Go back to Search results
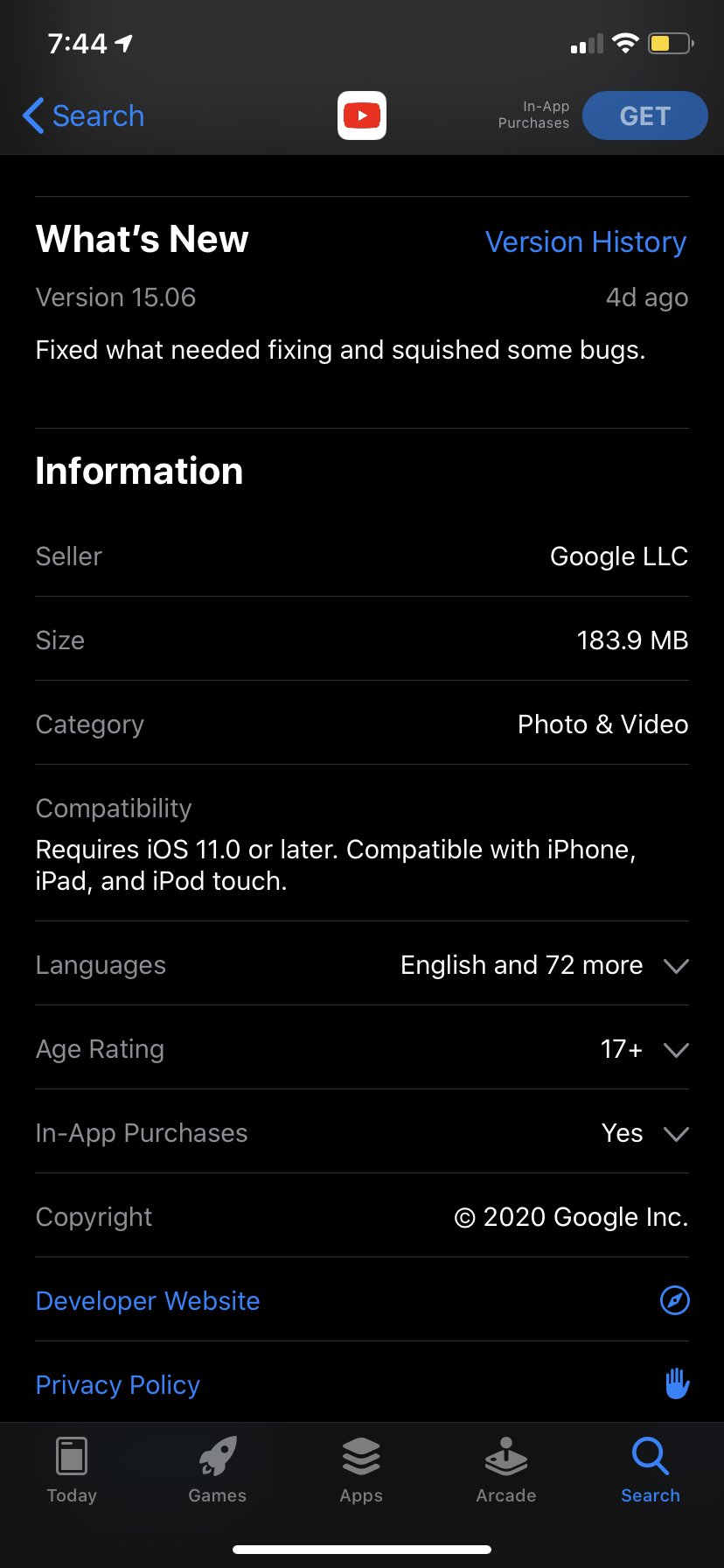The image size is (724, 1568). 84,115
